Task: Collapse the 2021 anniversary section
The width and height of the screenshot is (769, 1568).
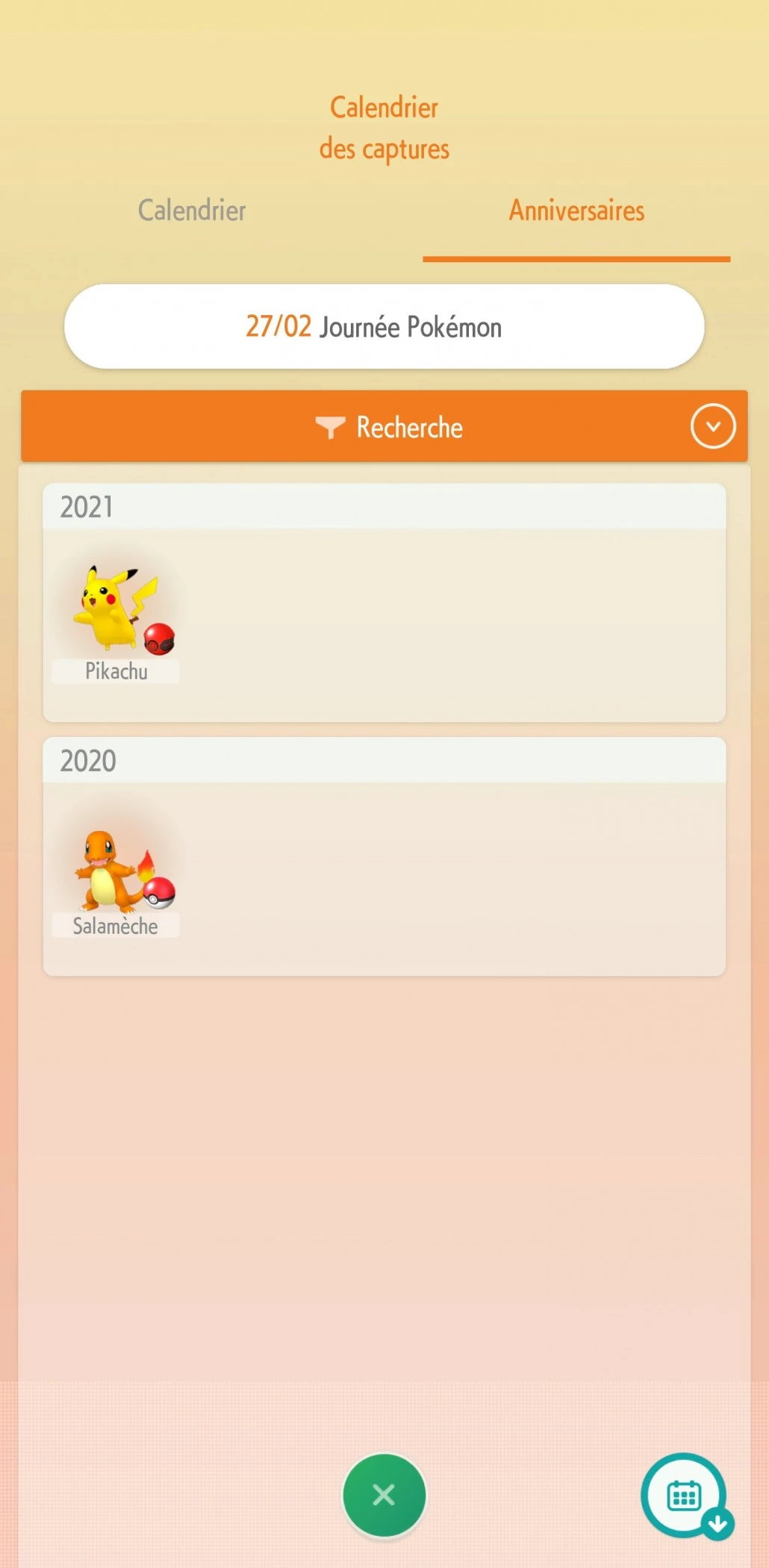Action: click(x=384, y=506)
